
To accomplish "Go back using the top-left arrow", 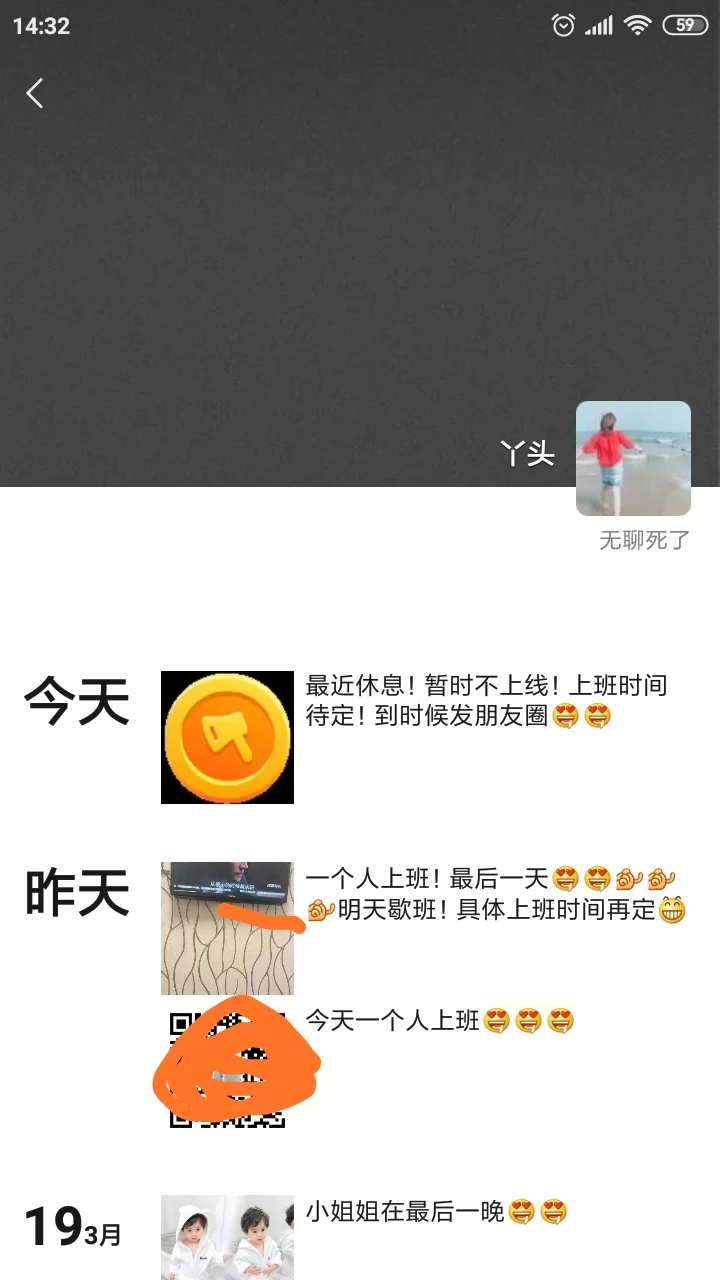I will tap(35, 94).
